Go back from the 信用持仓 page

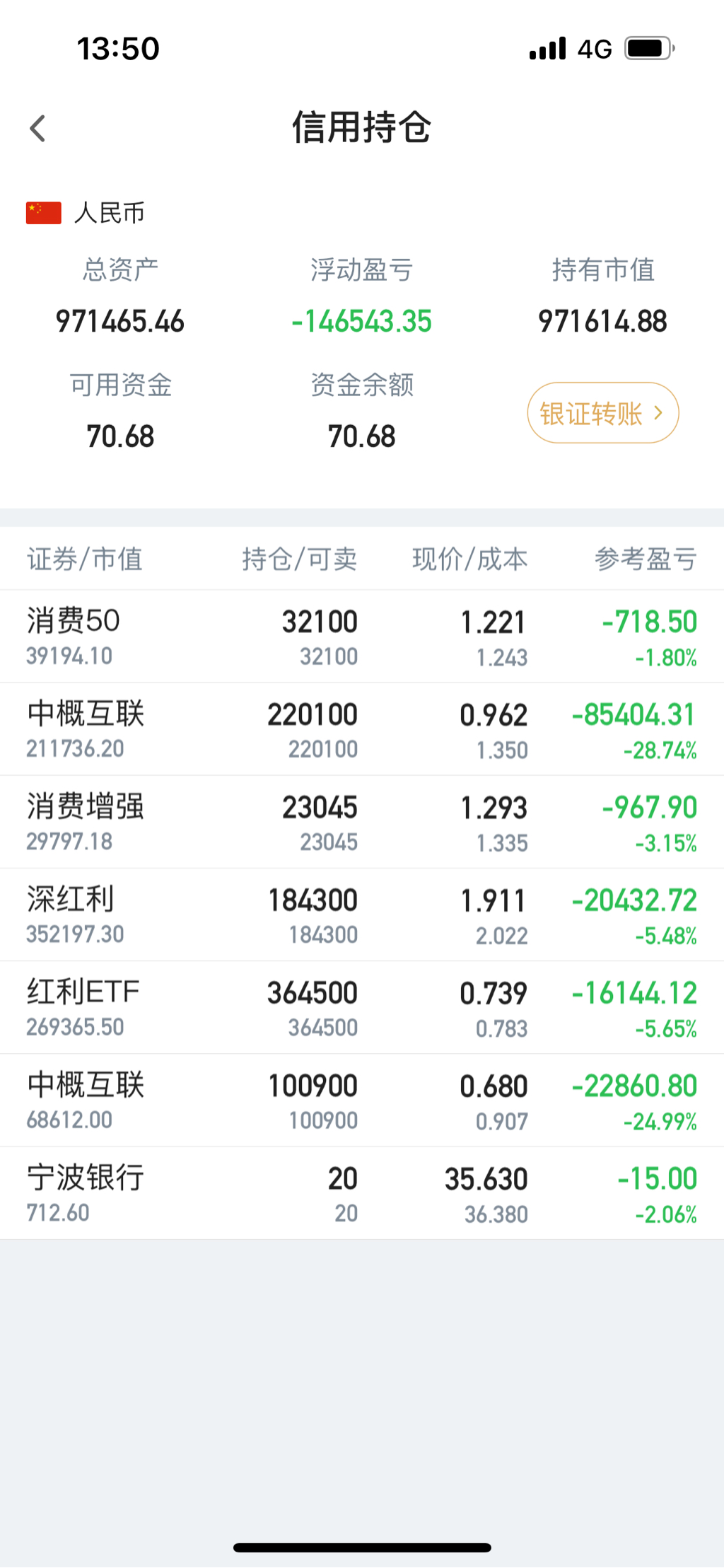[38, 129]
